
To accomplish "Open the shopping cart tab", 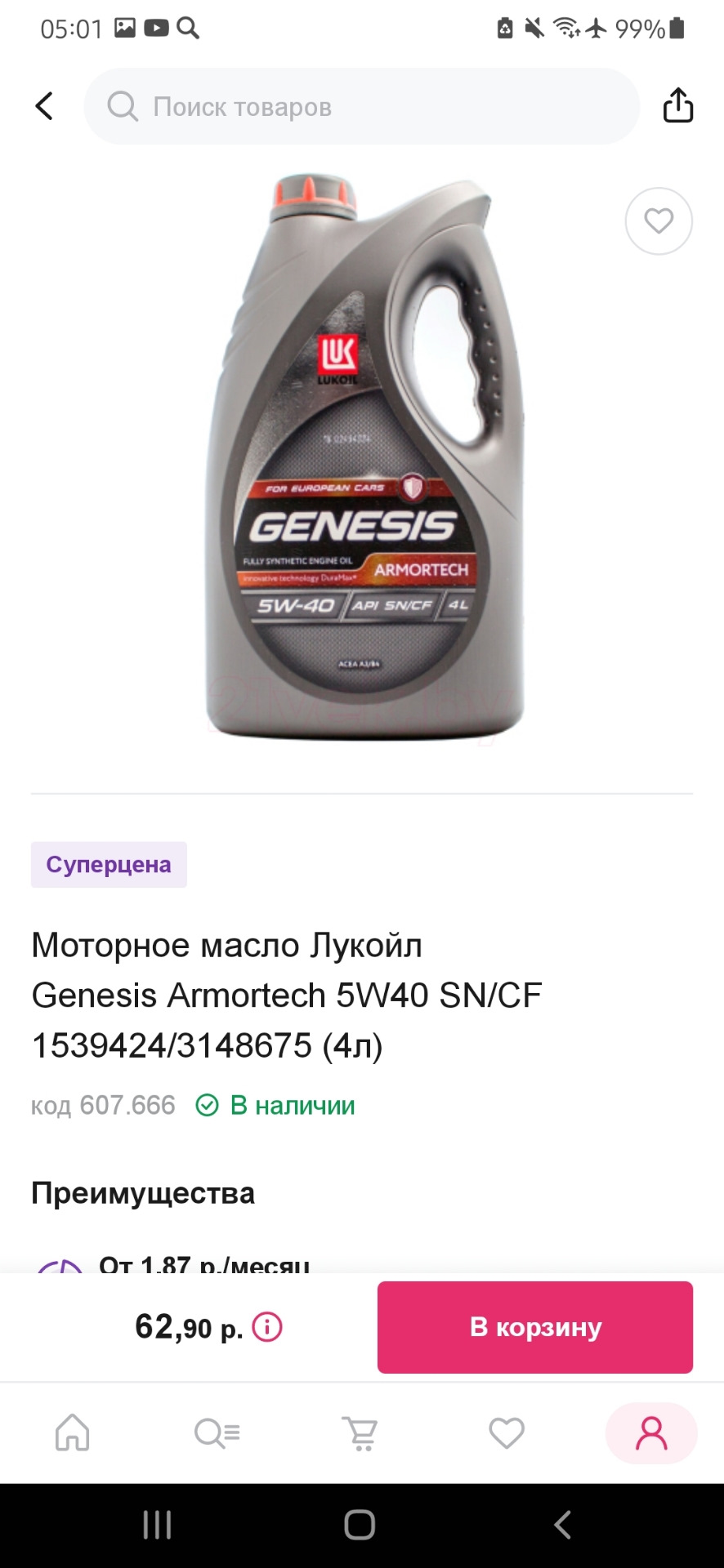I will (x=360, y=1432).
